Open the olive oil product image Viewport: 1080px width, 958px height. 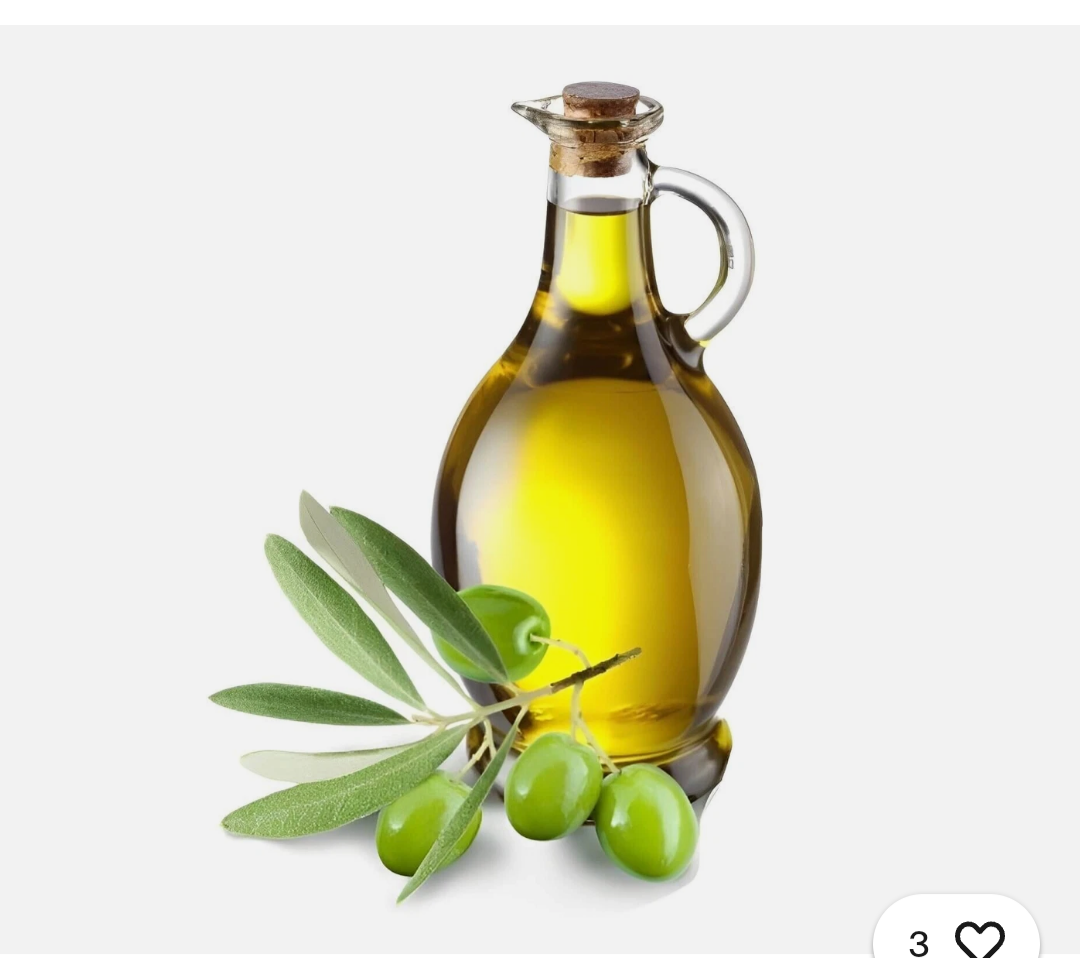(x=540, y=480)
